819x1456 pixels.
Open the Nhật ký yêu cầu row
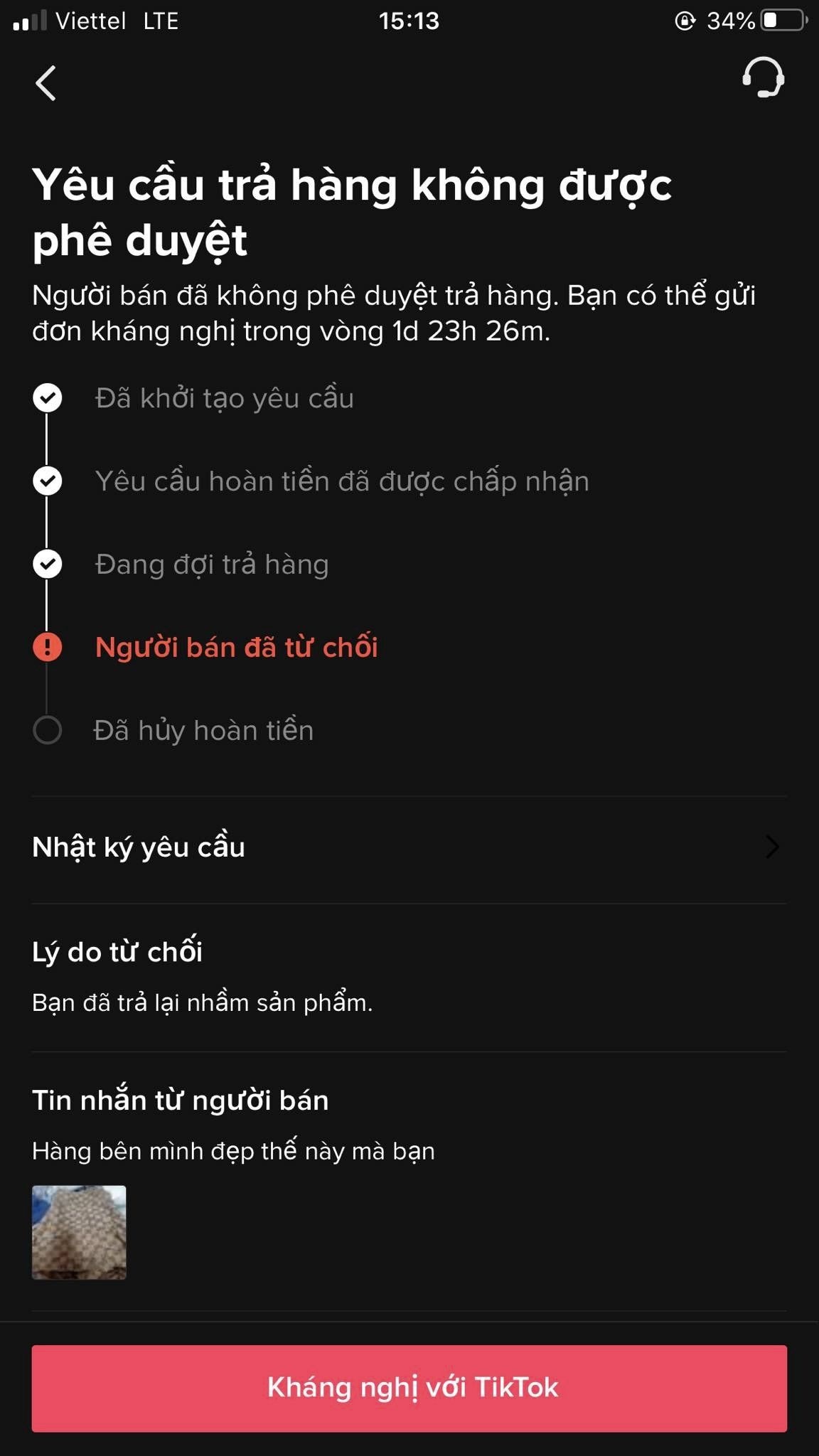pyautogui.click(x=409, y=847)
